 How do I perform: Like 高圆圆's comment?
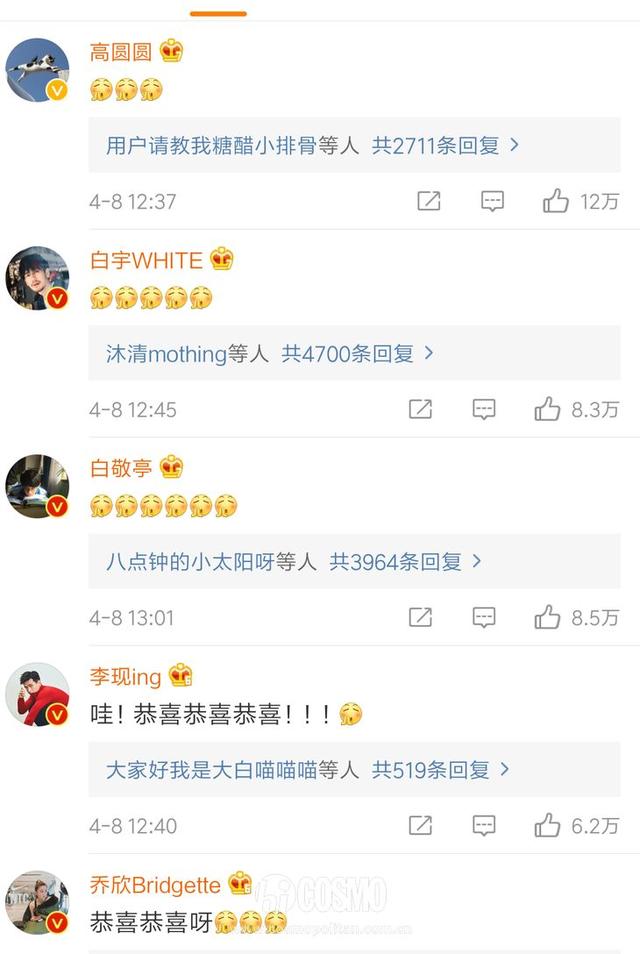point(556,201)
